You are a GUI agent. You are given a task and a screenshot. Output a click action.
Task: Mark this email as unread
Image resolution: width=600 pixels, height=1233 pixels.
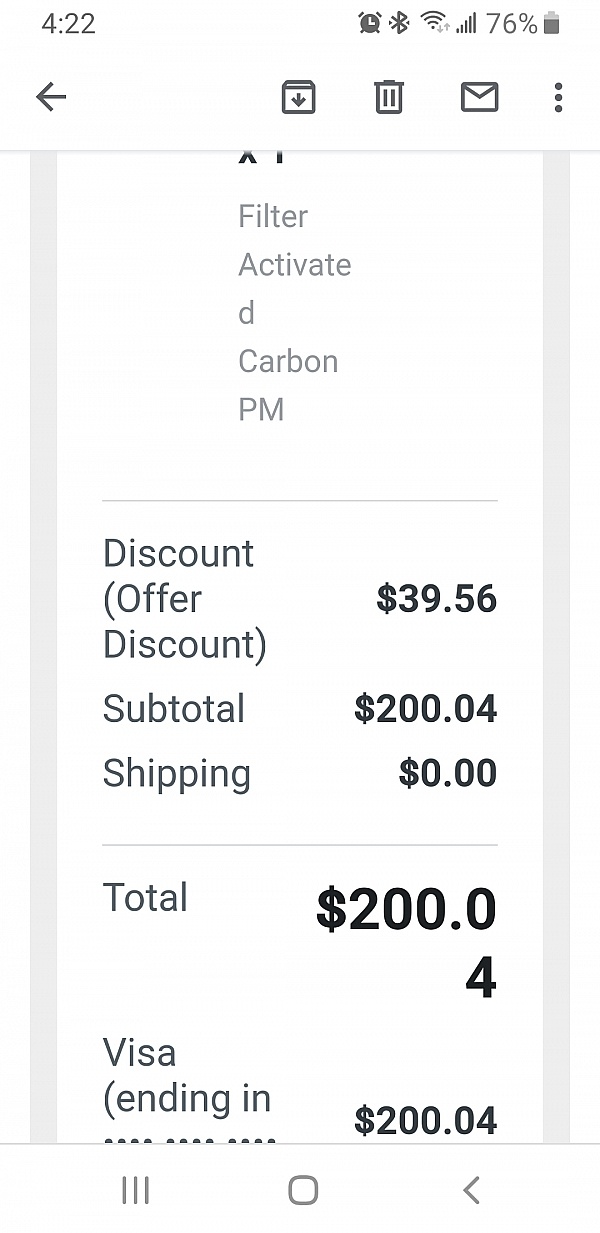tap(479, 97)
